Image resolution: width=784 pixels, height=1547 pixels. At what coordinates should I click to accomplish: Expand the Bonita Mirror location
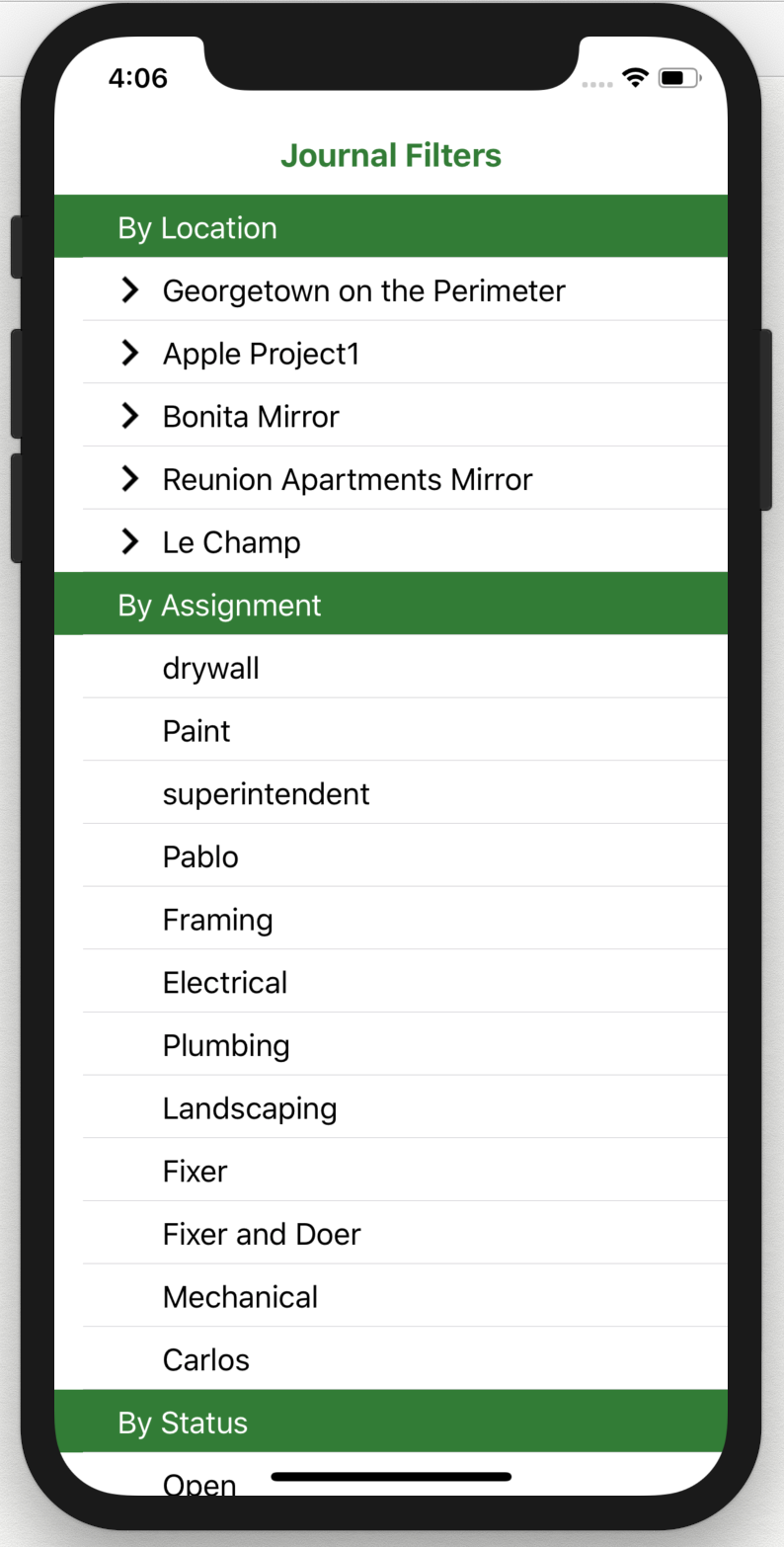[x=129, y=416]
